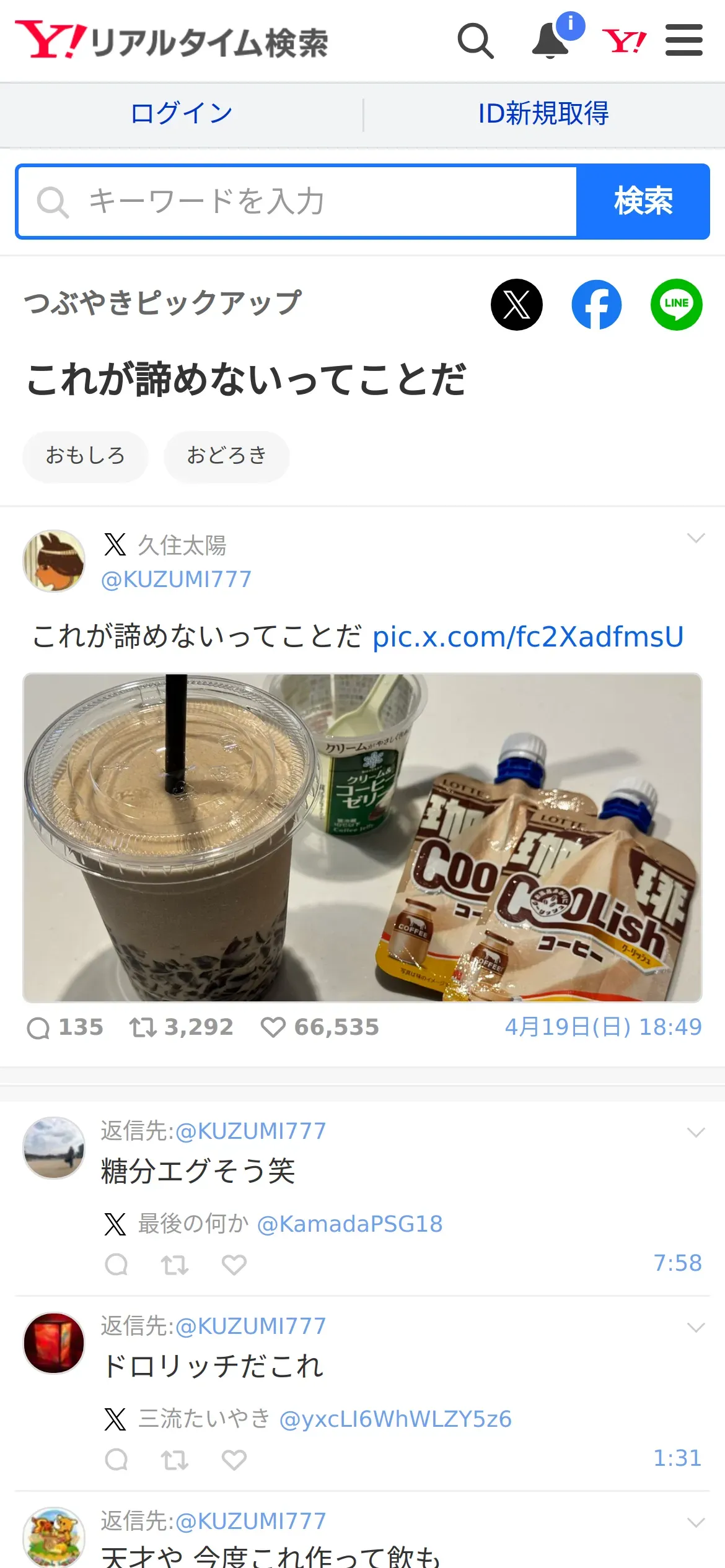This screenshot has height=1568, width=725.
Task: Focus the キーワードを入力 search field
Action: (x=297, y=202)
